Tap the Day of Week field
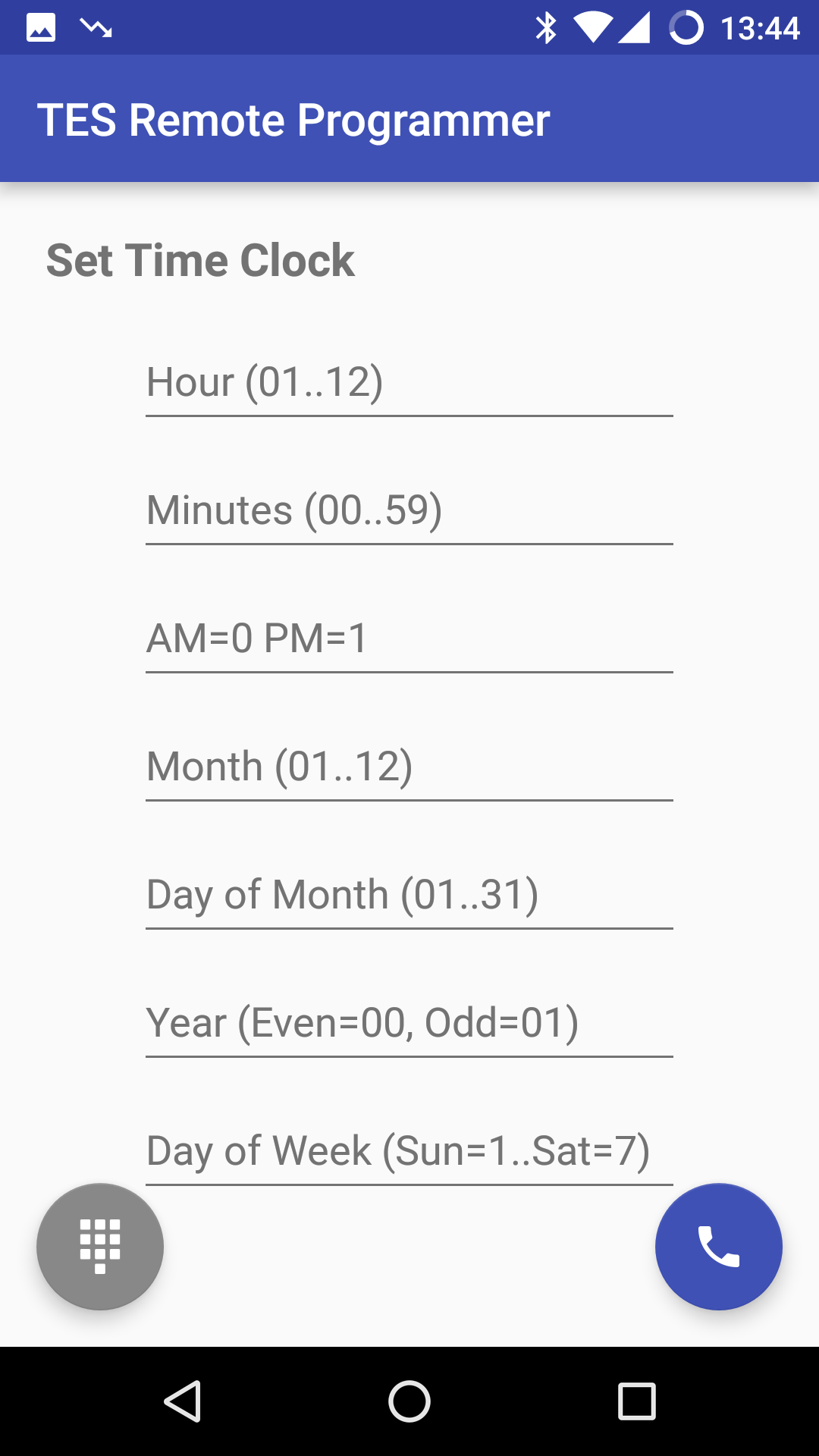Viewport: 819px width, 1456px height. point(409,1152)
